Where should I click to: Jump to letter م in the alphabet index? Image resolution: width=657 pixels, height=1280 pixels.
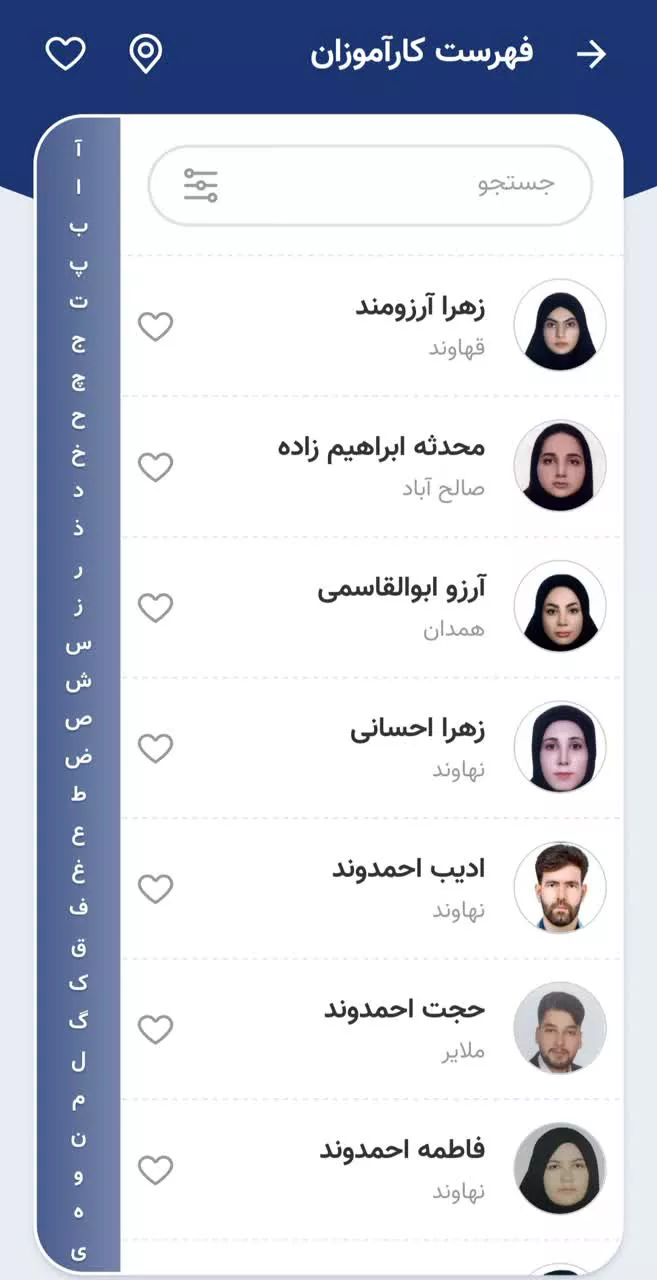(x=78, y=1101)
